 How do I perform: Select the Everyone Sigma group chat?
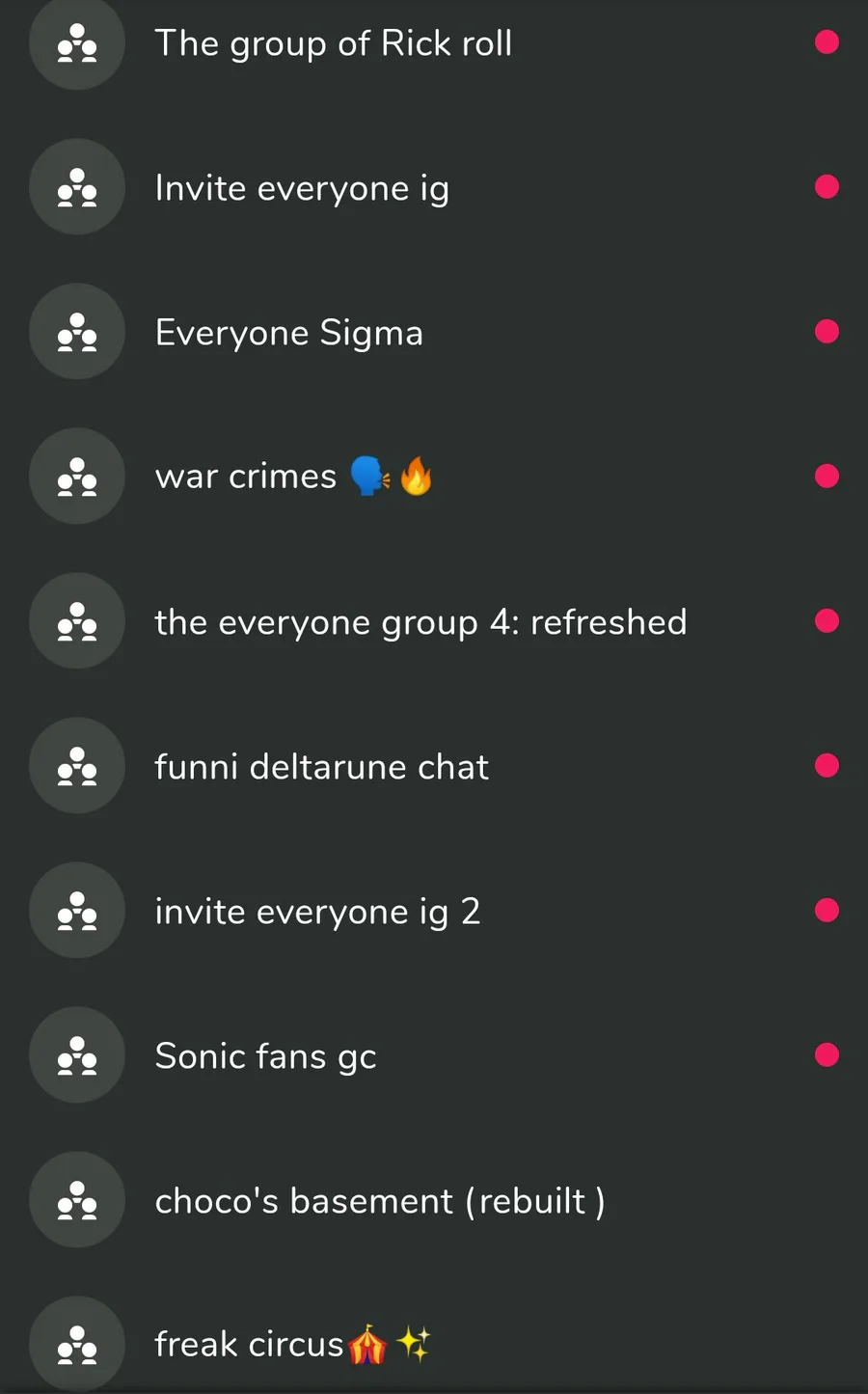tap(289, 333)
